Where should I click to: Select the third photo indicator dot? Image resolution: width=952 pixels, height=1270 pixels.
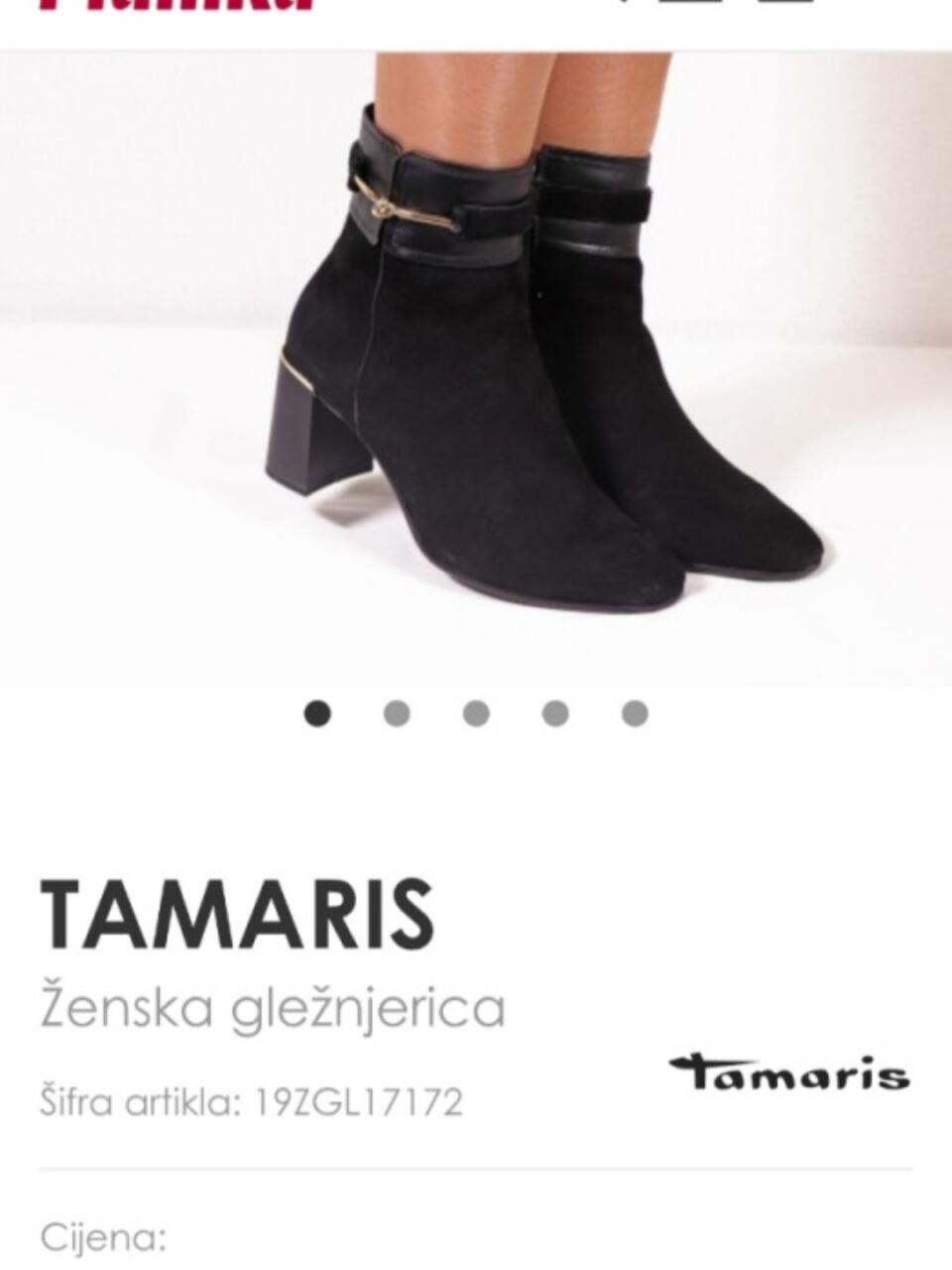coord(476,713)
